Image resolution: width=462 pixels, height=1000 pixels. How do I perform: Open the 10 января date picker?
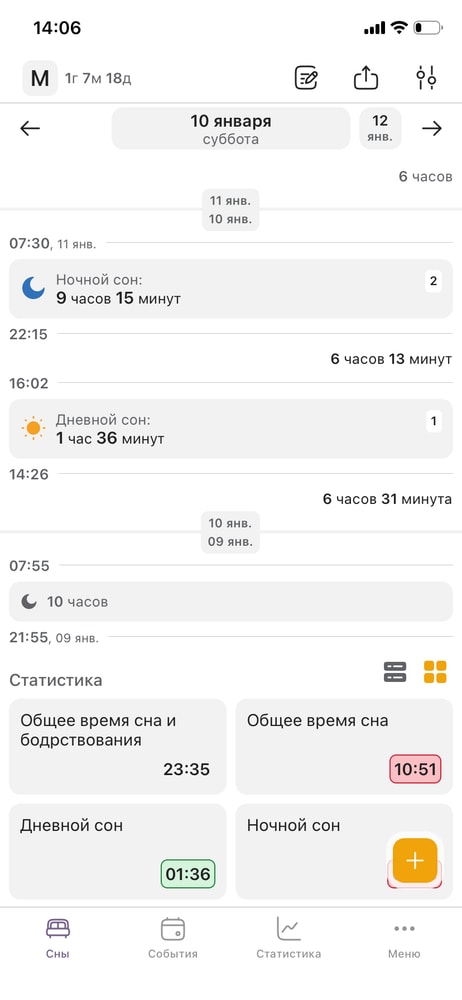(231, 128)
